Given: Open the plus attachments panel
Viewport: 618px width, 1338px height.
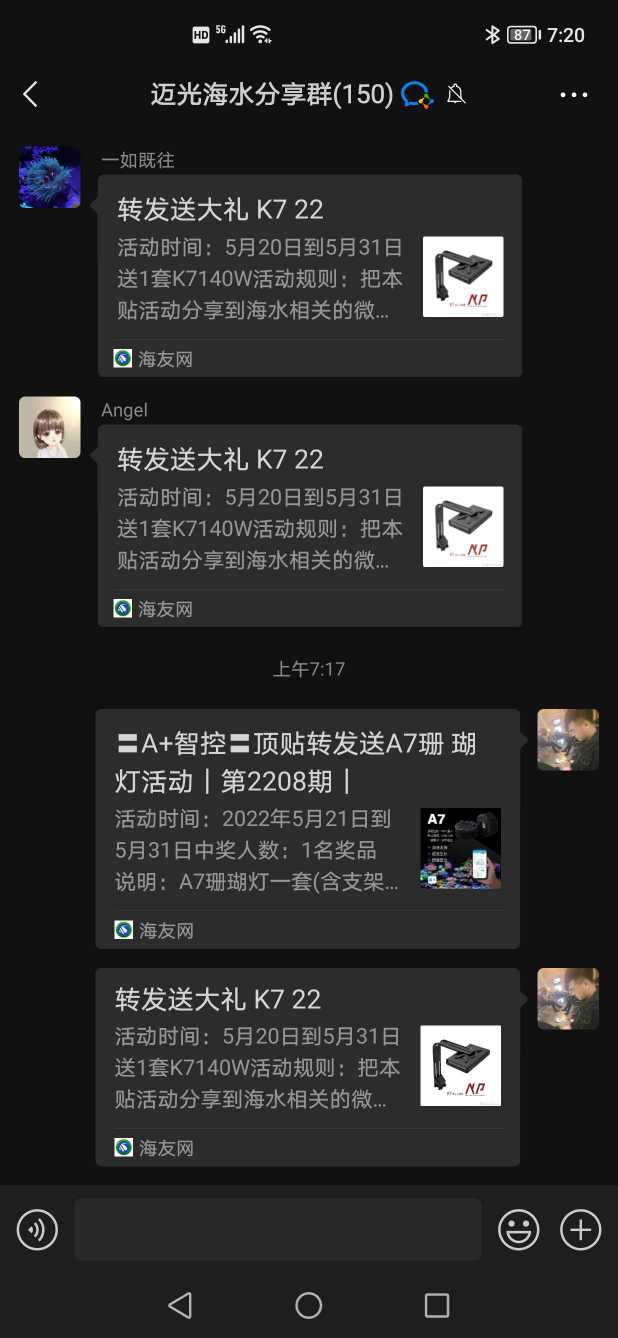Looking at the screenshot, I should tap(580, 1229).
